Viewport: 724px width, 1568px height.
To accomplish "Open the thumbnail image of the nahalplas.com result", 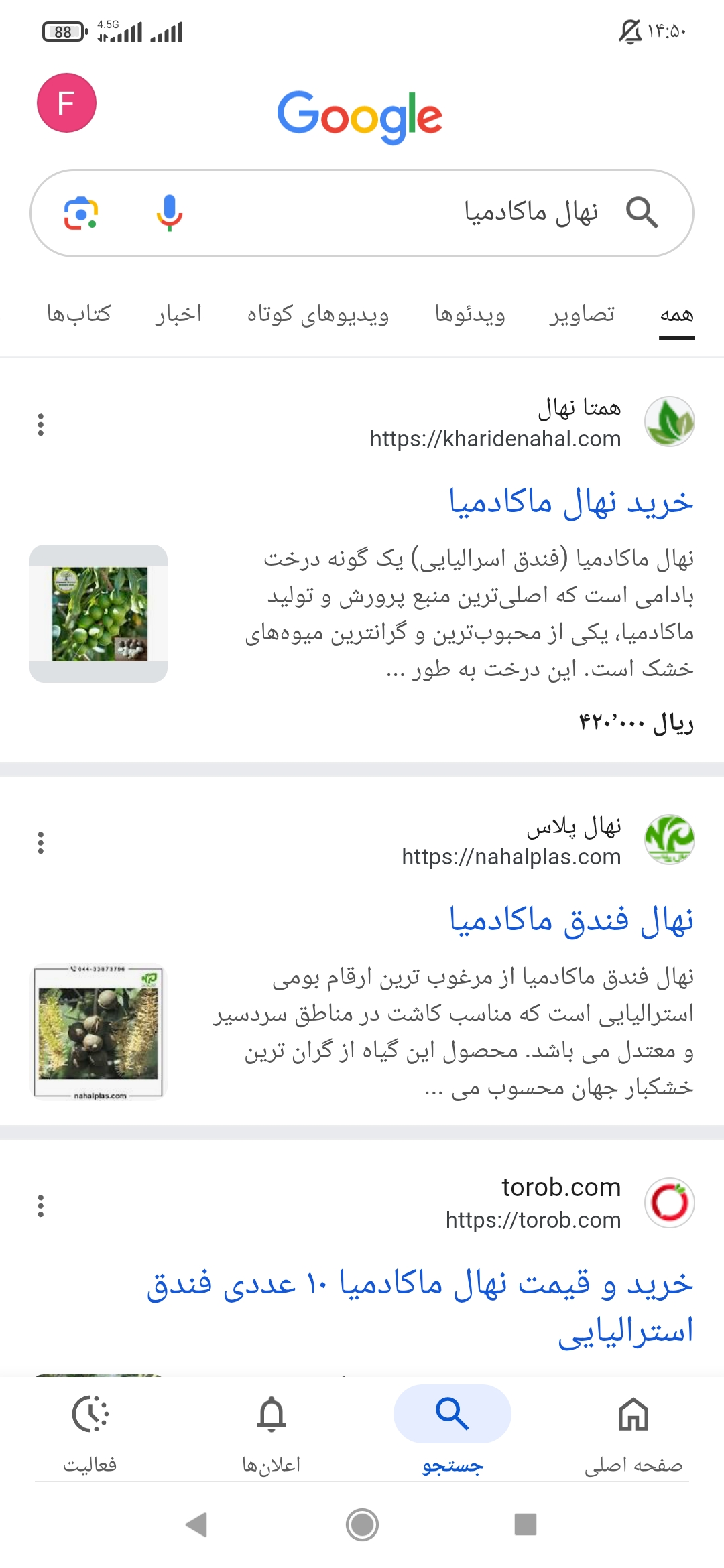I will [99, 1032].
